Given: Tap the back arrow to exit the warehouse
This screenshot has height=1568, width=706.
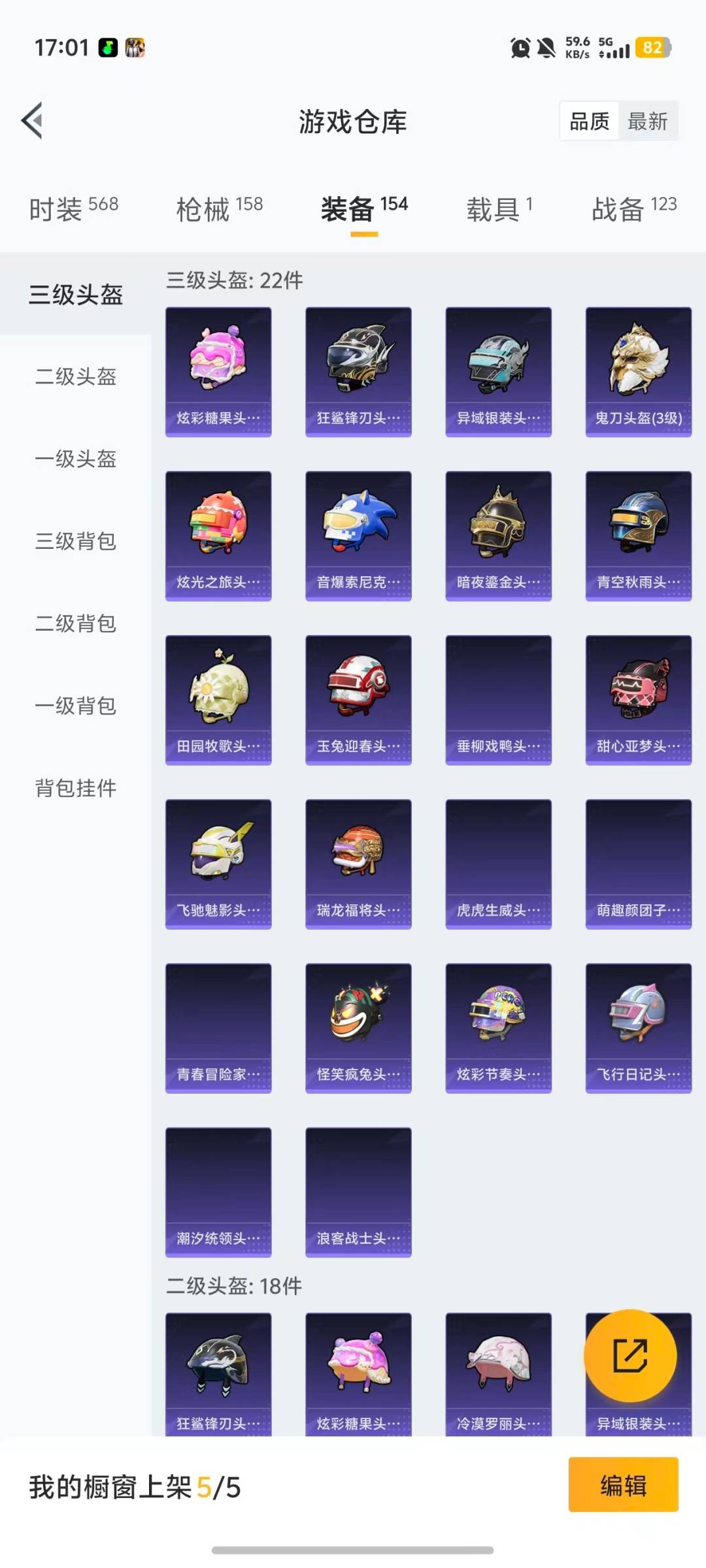Looking at the screenshot, I should (31, 121).
